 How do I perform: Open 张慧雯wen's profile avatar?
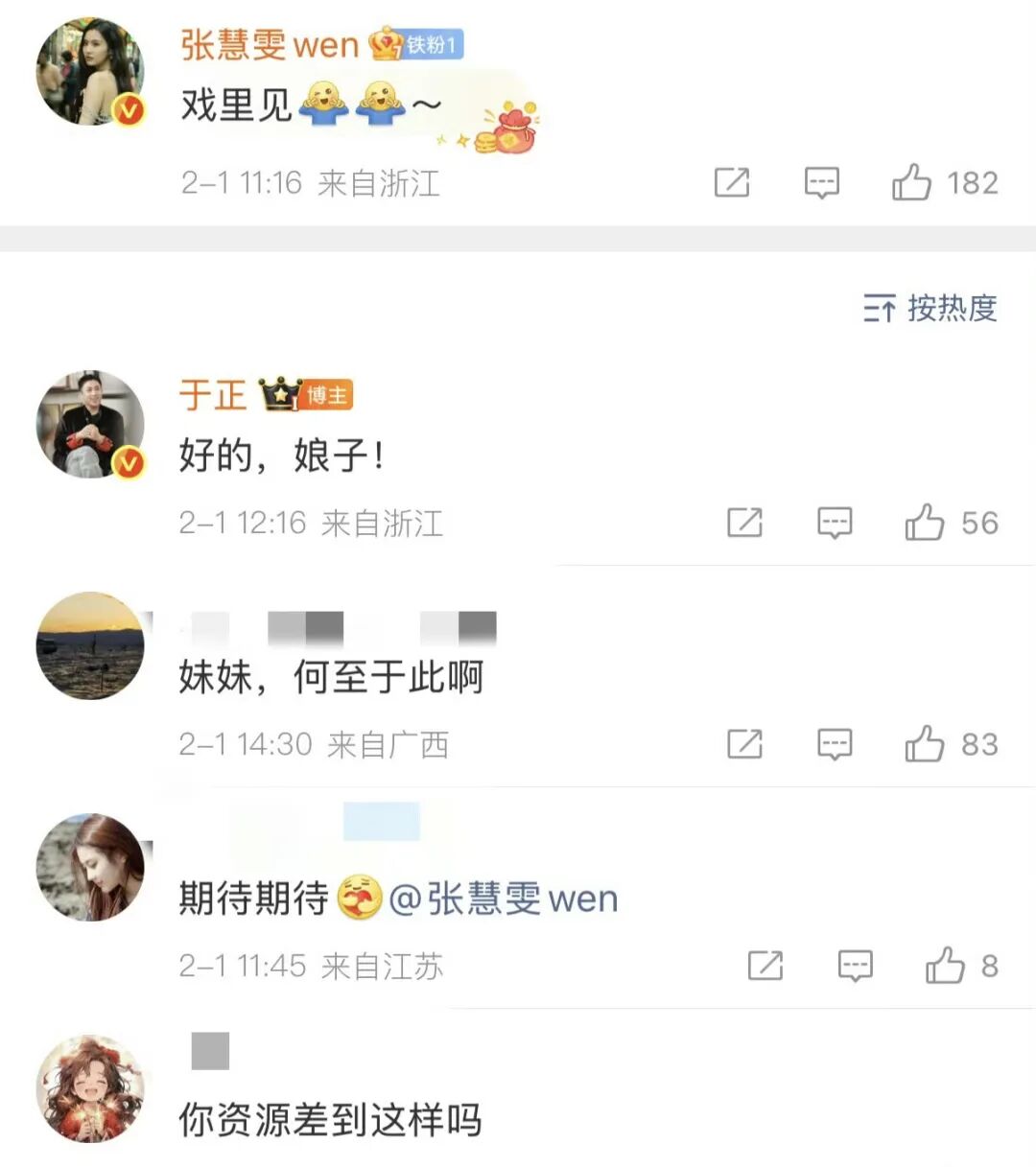[x=90, y=71]
